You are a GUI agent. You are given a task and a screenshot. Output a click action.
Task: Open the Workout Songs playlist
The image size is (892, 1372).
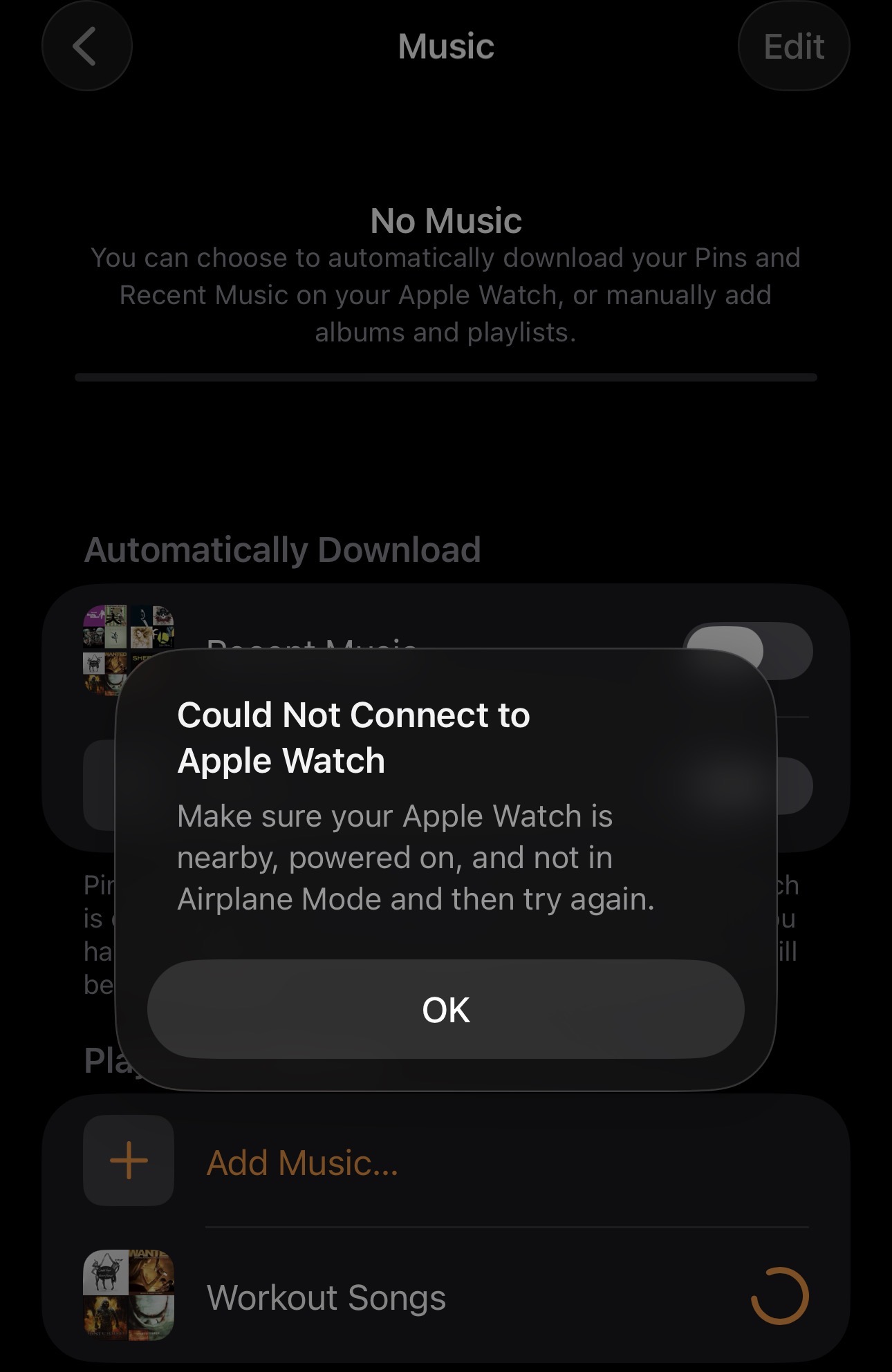coord(326,1297)
